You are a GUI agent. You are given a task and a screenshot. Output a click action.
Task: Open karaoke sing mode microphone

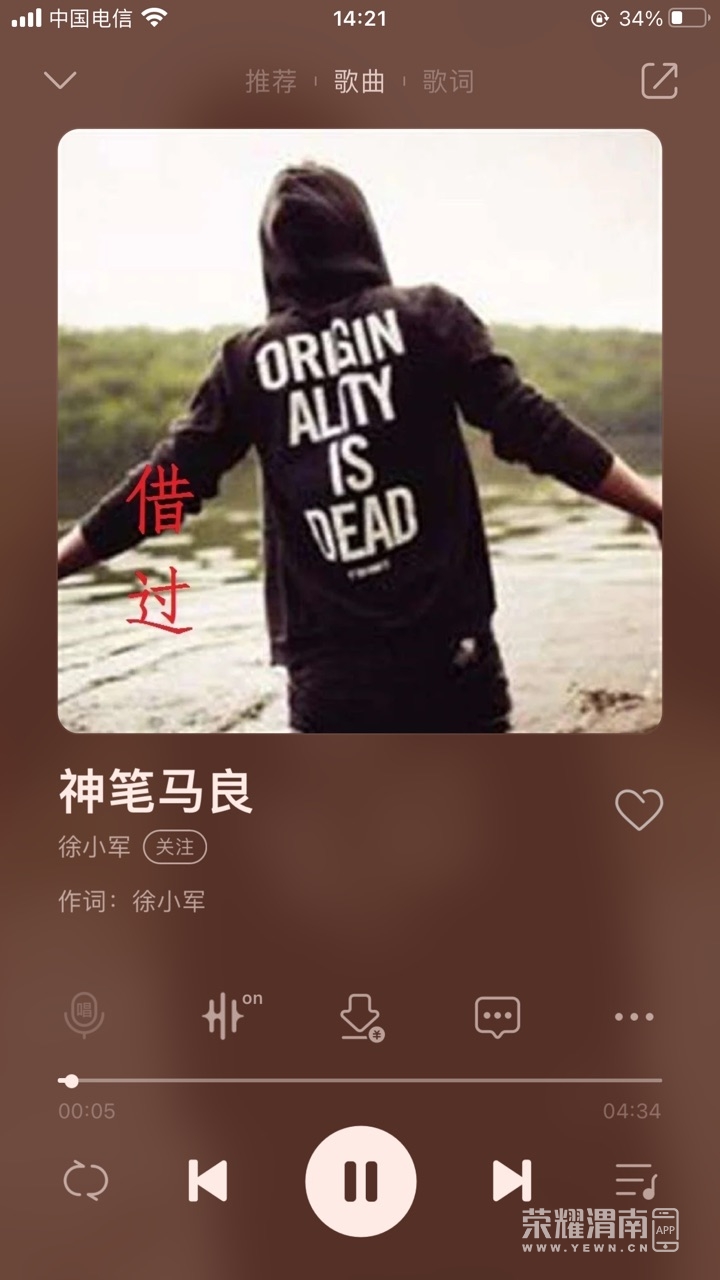coord(84,1016)
